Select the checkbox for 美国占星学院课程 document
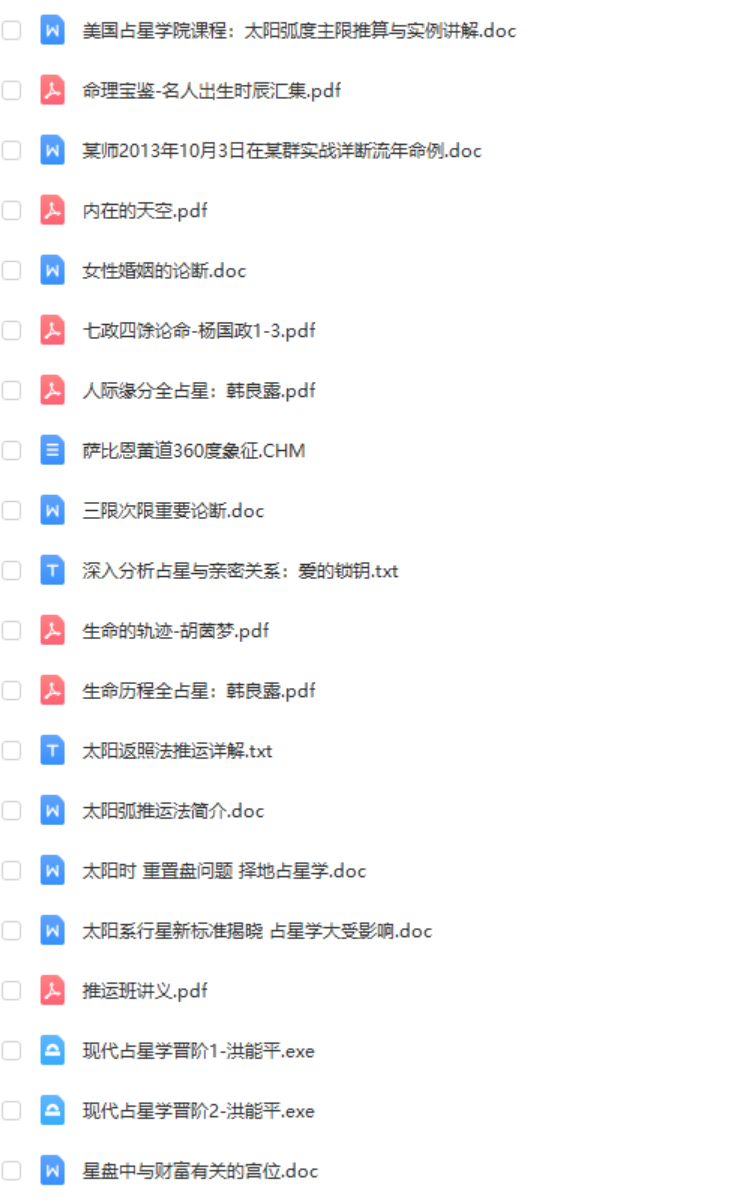Viewport: 729px width, 1203px height. [11, 31]
